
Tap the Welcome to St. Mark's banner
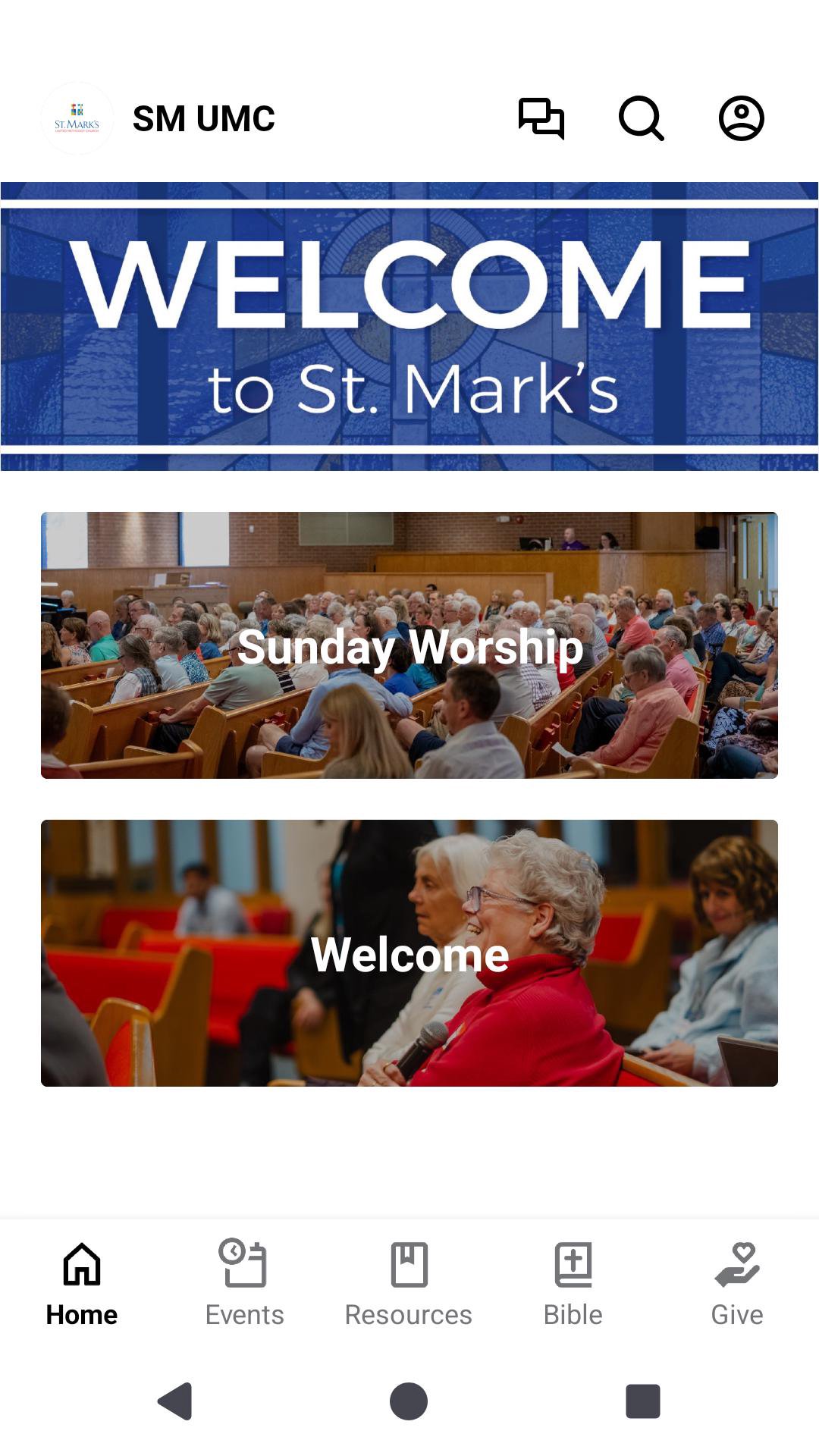click(x=409, y=326)
